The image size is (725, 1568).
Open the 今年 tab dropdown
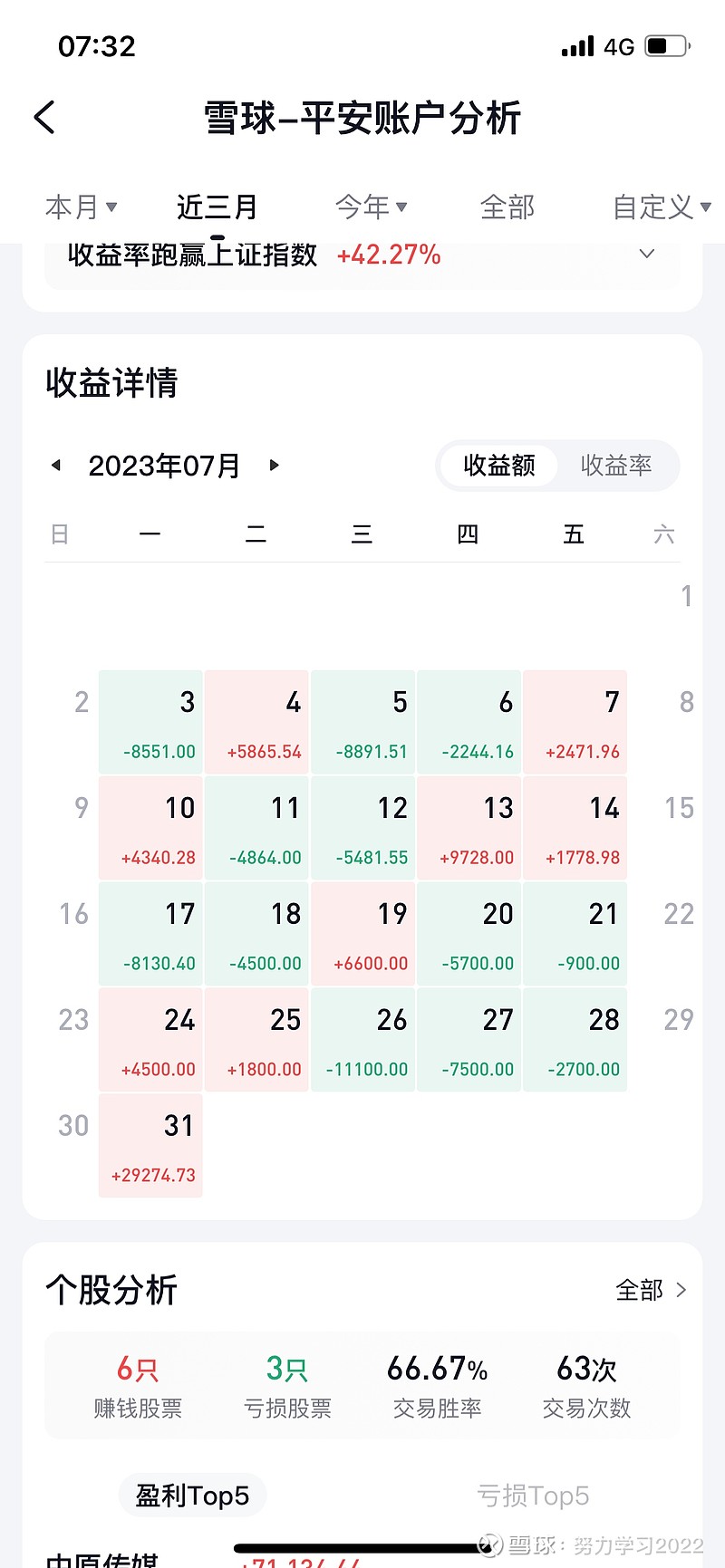tap(370, 207)
